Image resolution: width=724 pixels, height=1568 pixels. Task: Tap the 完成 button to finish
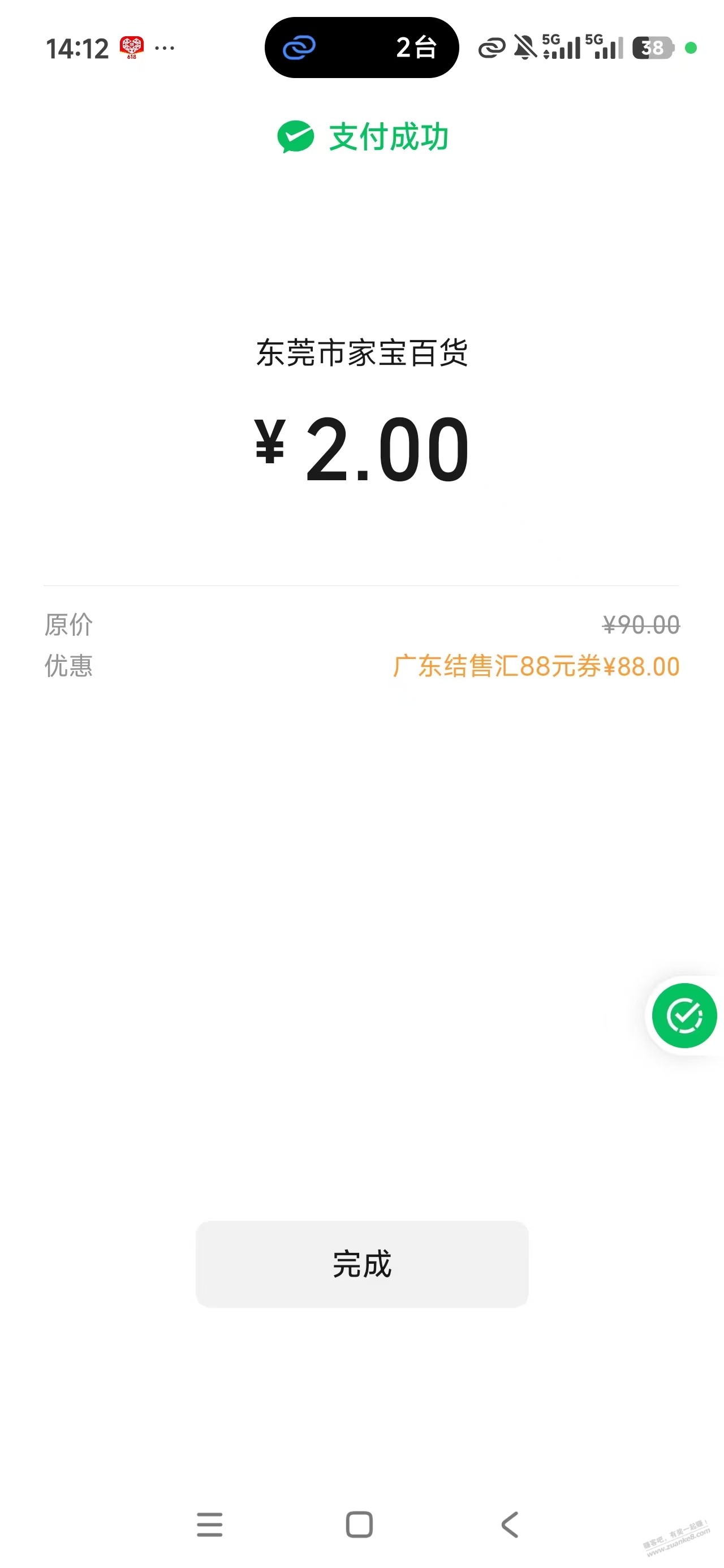pyautogui.click(x=361, y=1264)
